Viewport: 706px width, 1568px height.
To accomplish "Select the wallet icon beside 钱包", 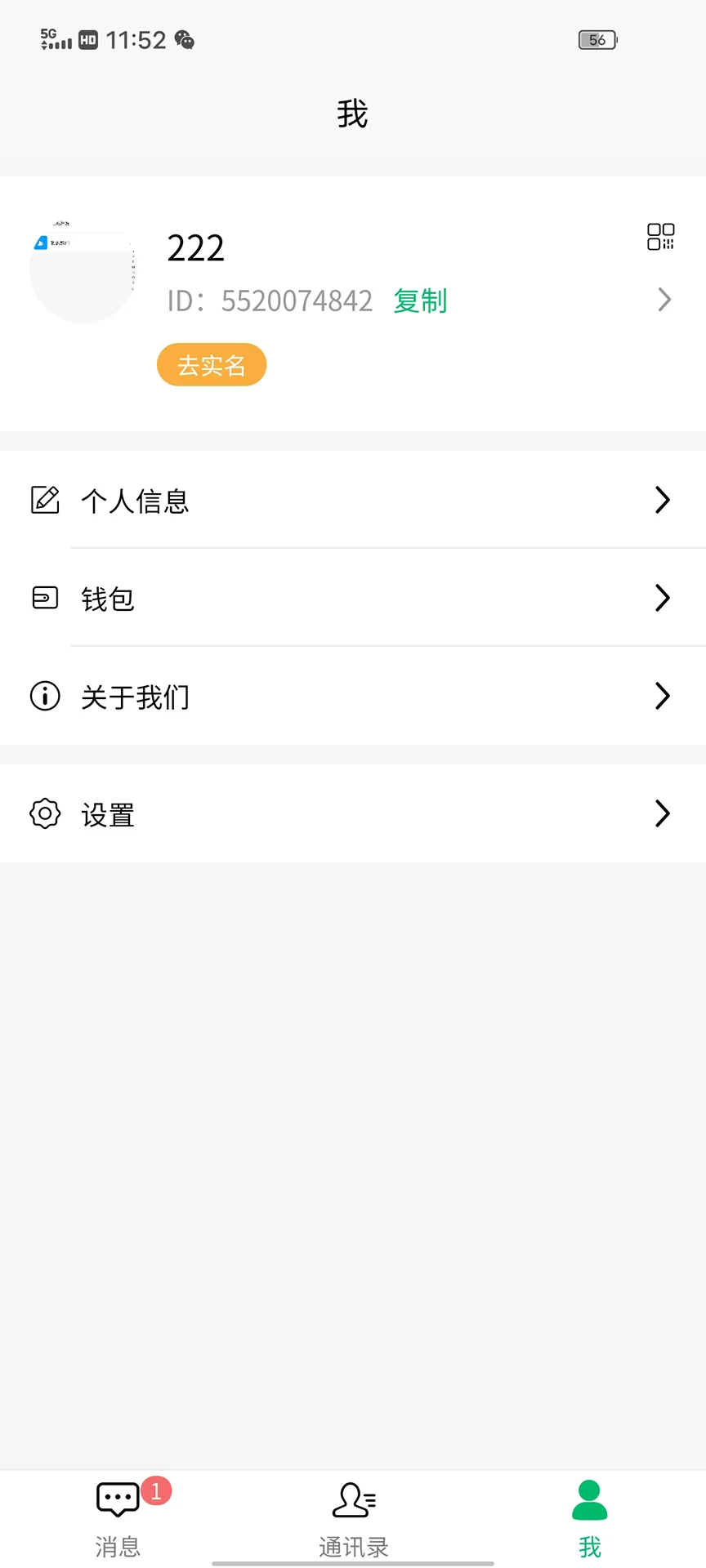I will click(45, 598).
